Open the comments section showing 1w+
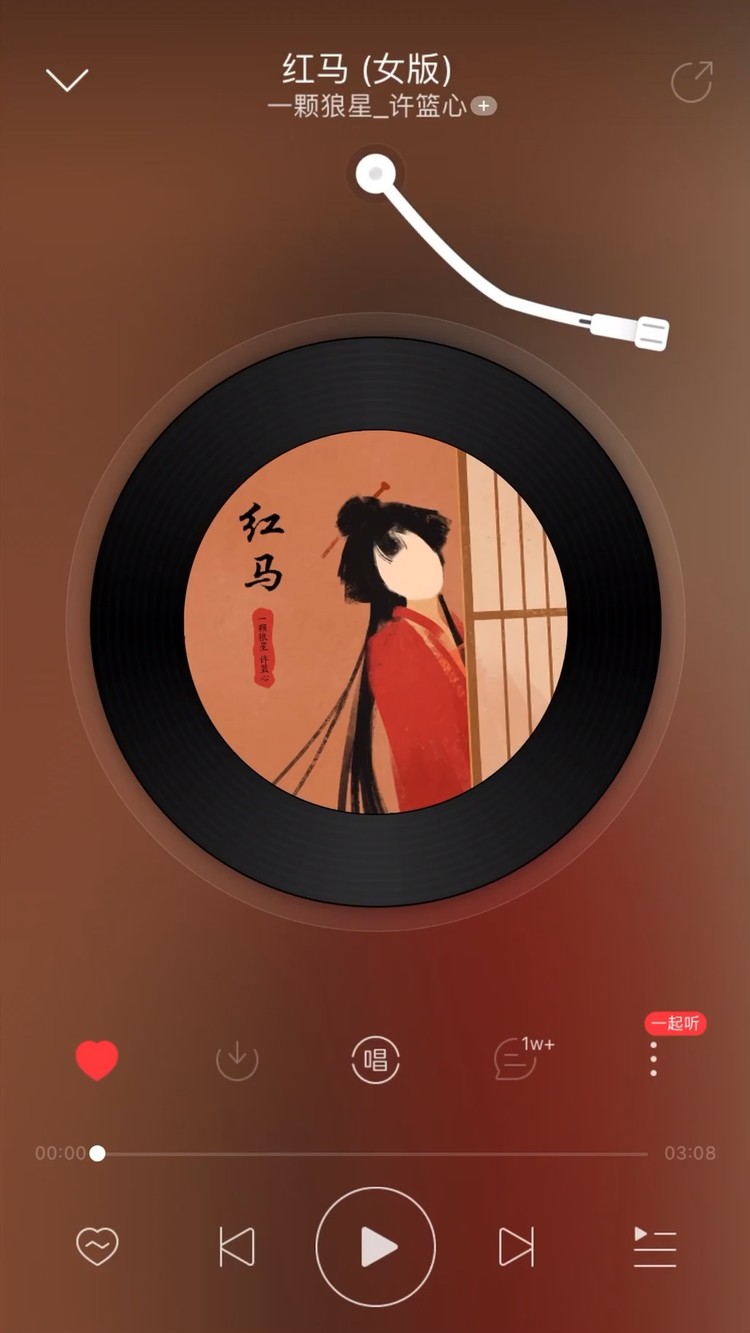Viewport: 750px width, 1333px height. [514, 1063]
